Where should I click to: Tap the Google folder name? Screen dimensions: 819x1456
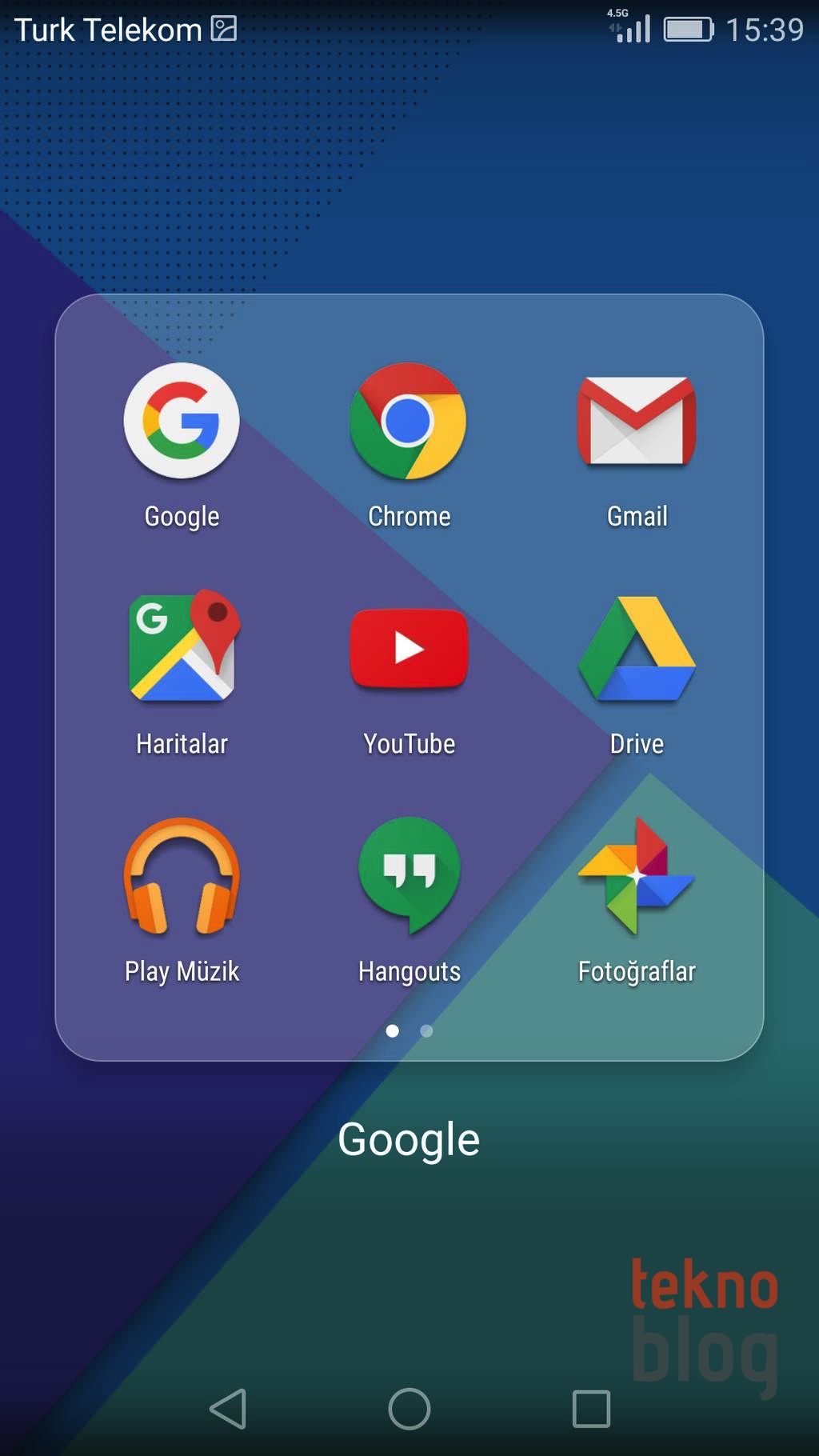[409, 1139]
